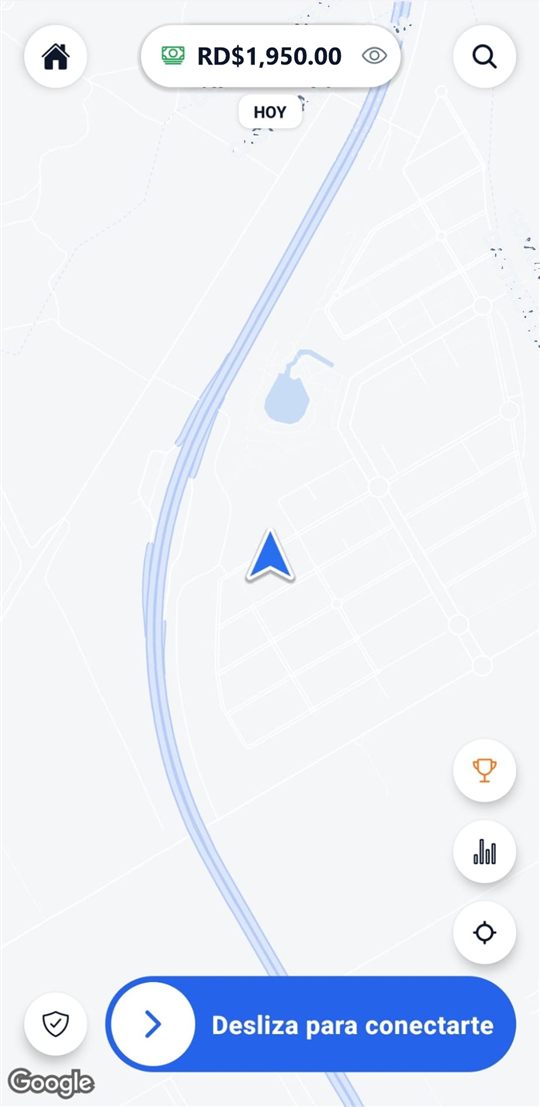The image size is (540, 1107).
Task: Open the safety shield toolkit
Action: (56, 1024)
